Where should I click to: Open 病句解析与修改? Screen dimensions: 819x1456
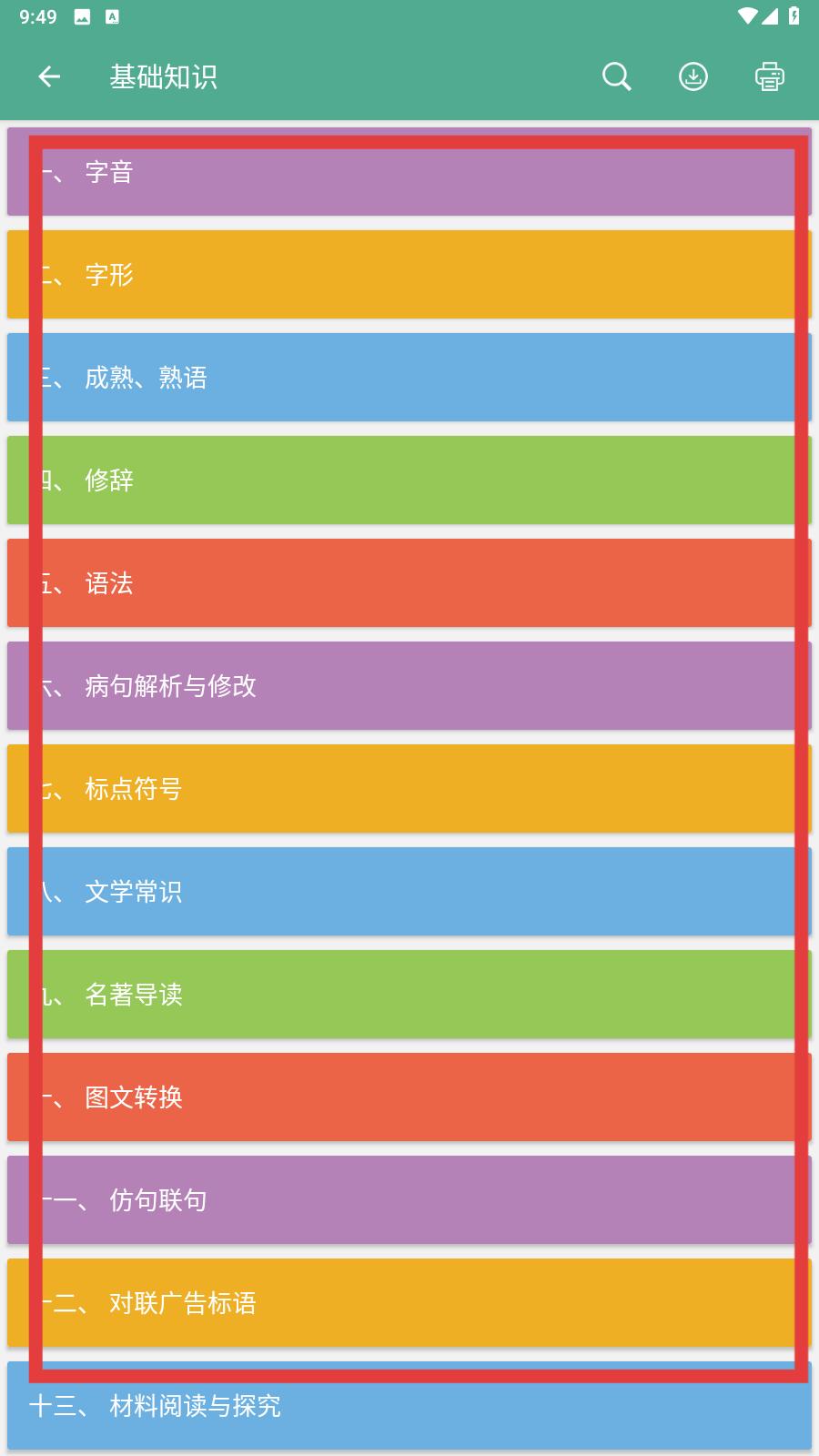409,686
